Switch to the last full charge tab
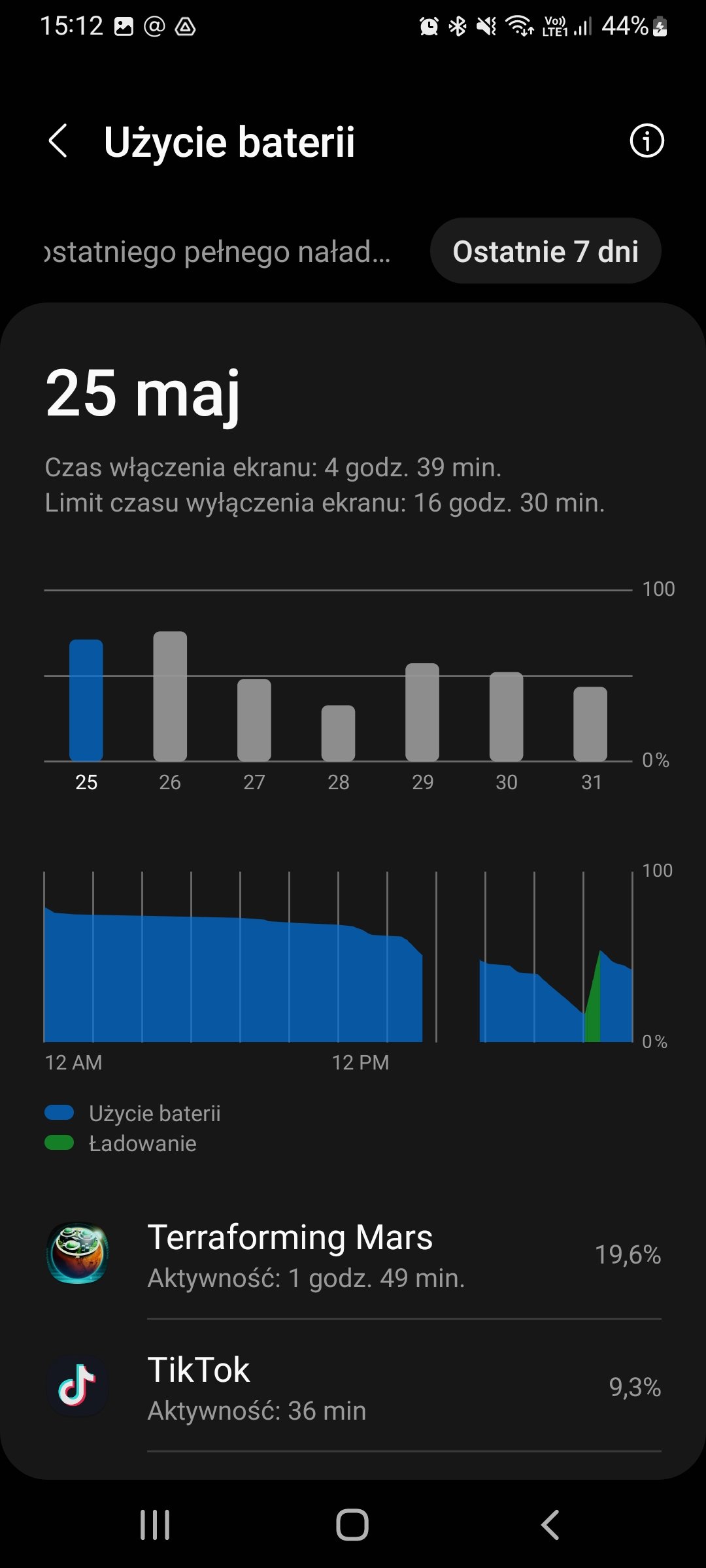Viewport: 706px width, 1568px height. tap(218, 252)
